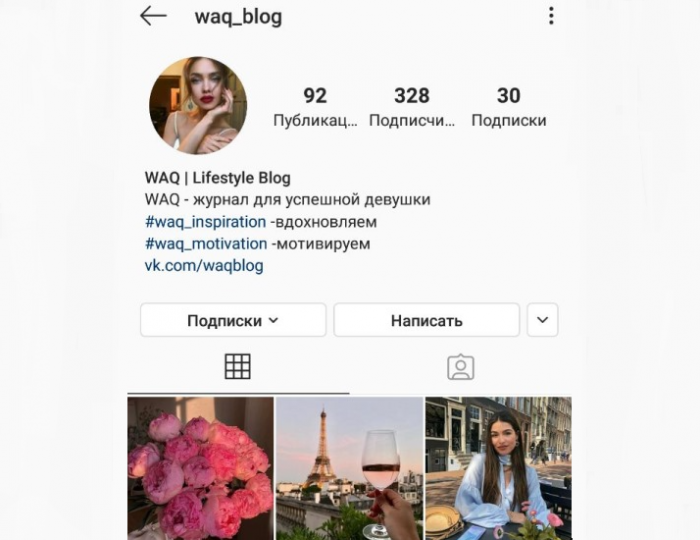Image resolution: width=700 pixels, height=540 pixels.
Task: Open the vk.com/waqblog link
Action: click(204, 266)
